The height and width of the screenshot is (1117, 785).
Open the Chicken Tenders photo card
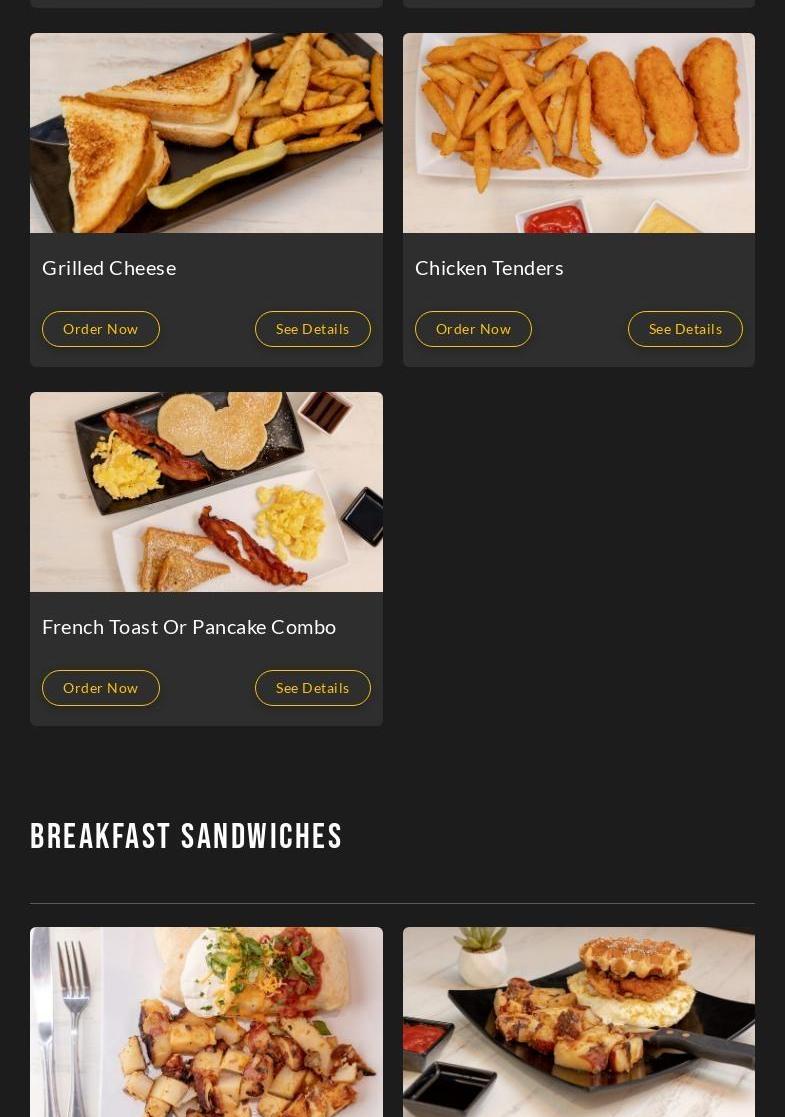(578, 133)
